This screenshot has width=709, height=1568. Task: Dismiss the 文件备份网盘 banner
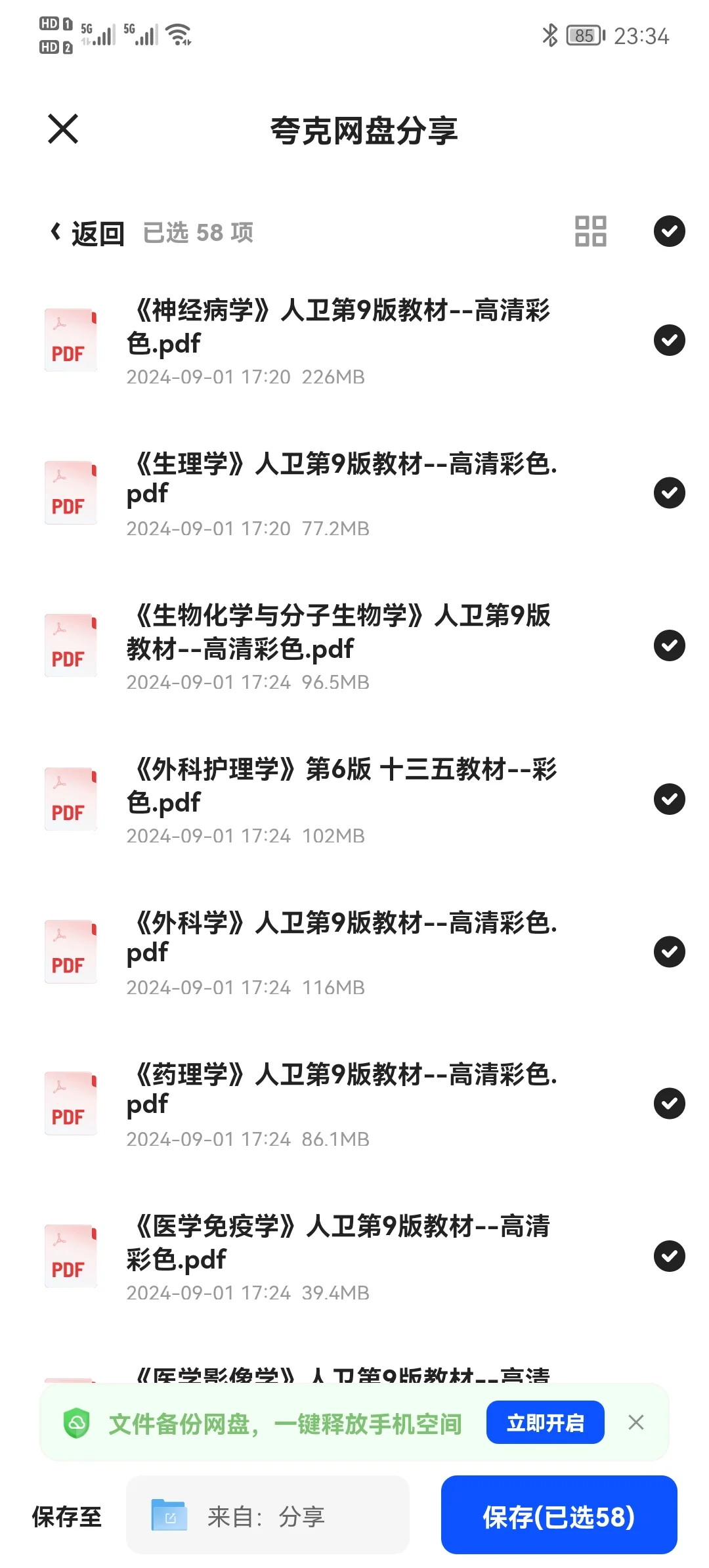click(636, 1422)
